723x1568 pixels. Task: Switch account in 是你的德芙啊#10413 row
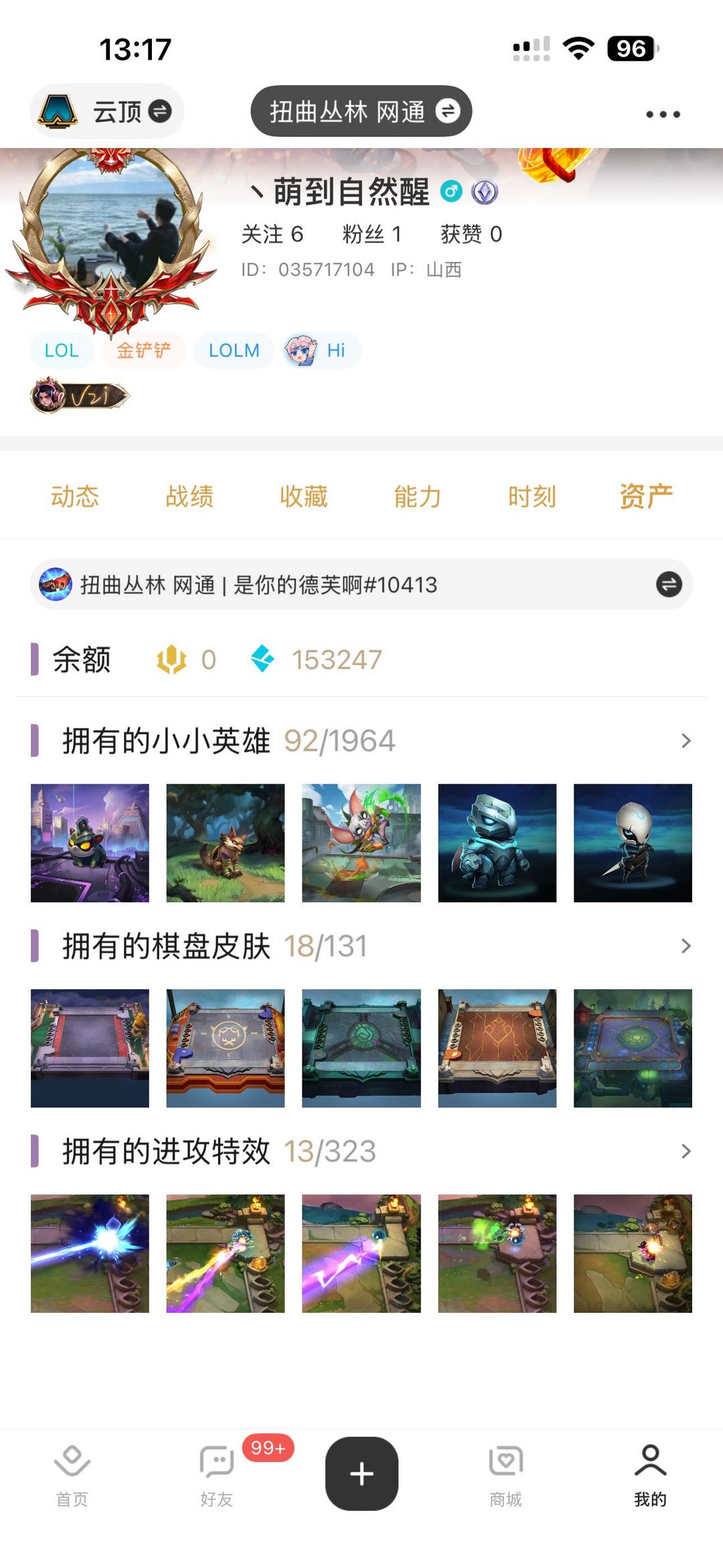[x=668, y=585]
